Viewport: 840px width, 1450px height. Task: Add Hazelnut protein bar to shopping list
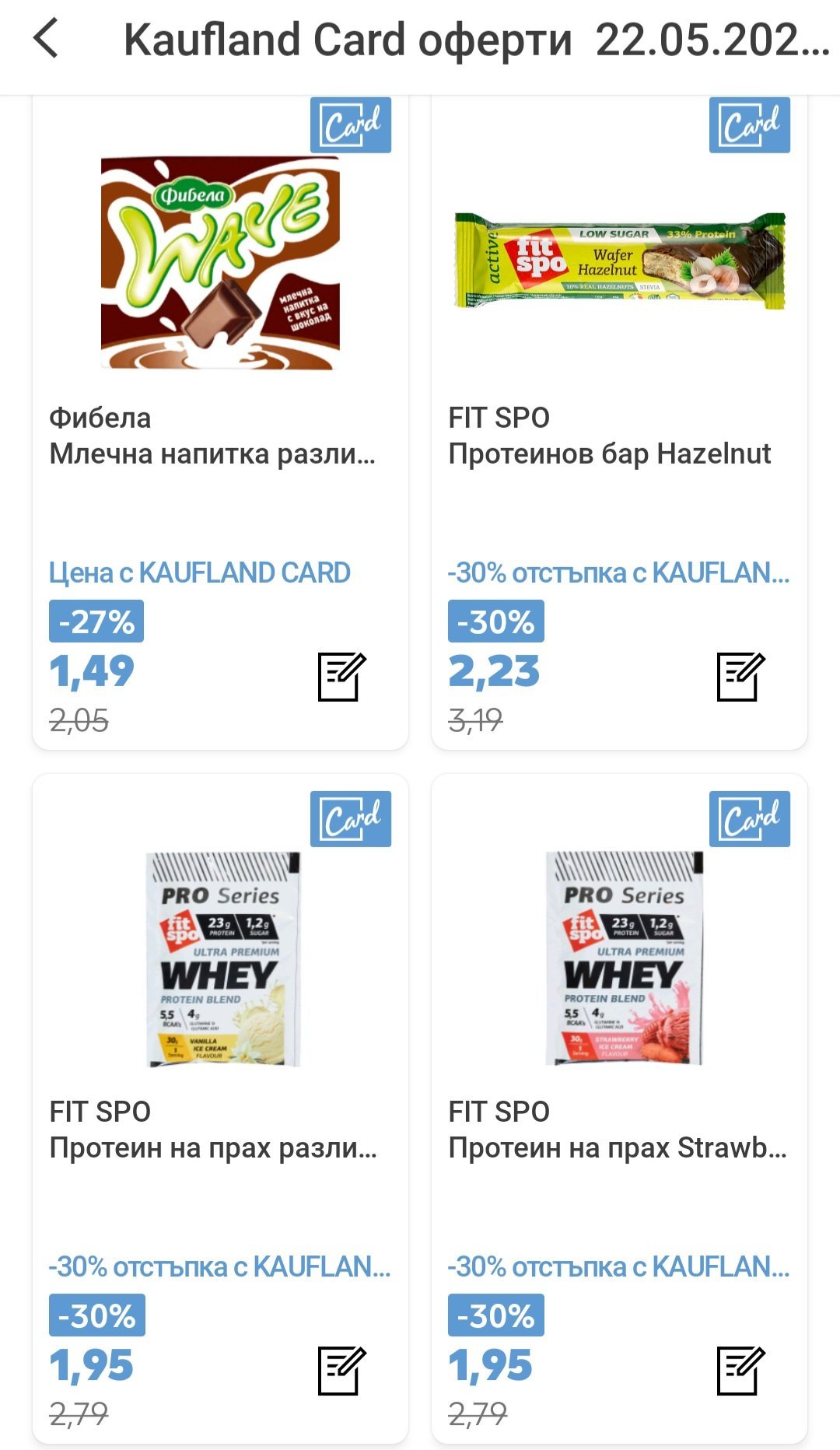coord(740,676)
